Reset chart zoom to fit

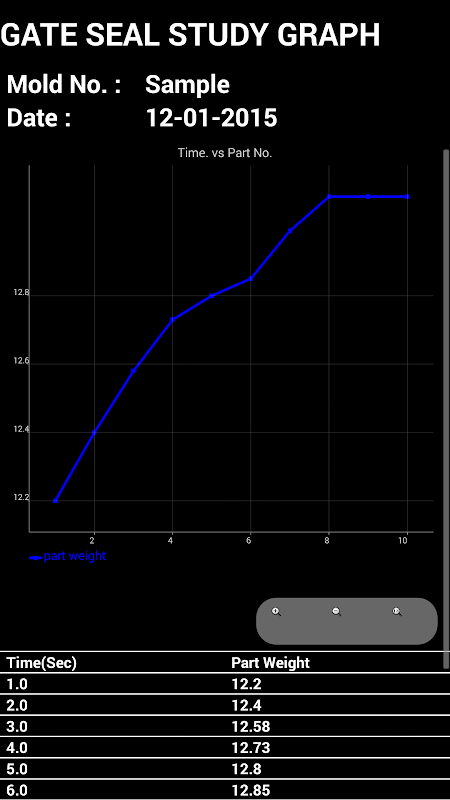click(x=397, y=611)
